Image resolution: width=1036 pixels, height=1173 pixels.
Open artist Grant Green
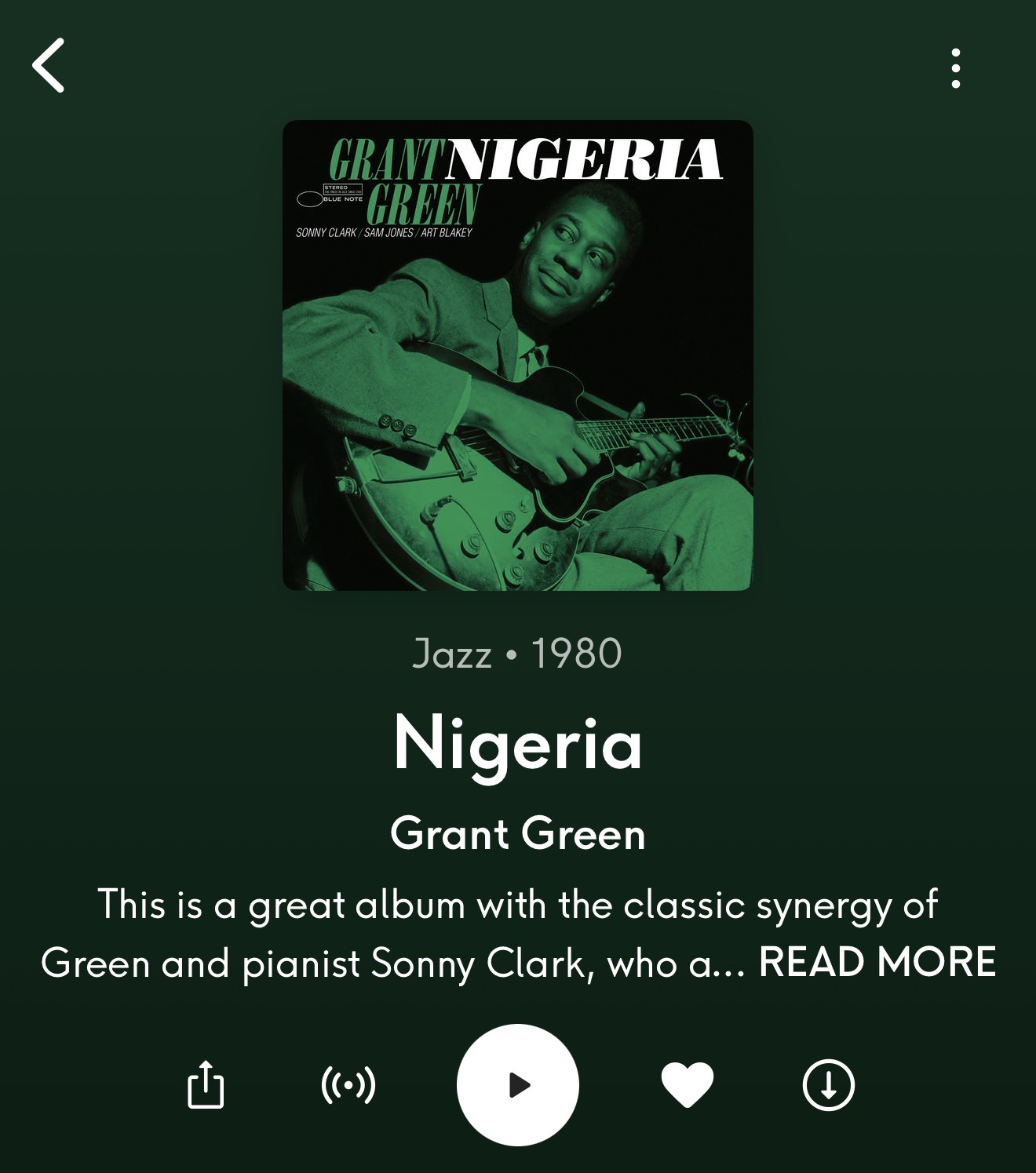click(518, 833)
